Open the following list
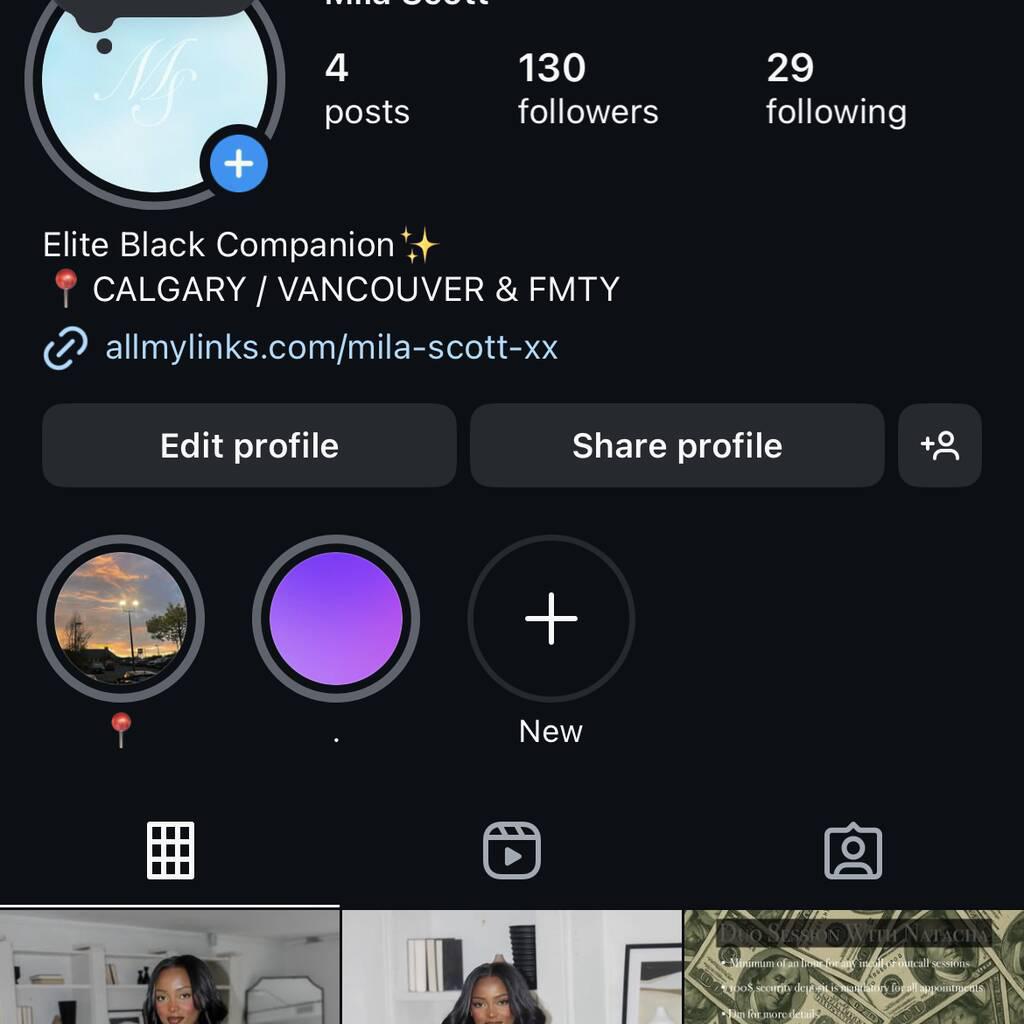 (835, 89)
